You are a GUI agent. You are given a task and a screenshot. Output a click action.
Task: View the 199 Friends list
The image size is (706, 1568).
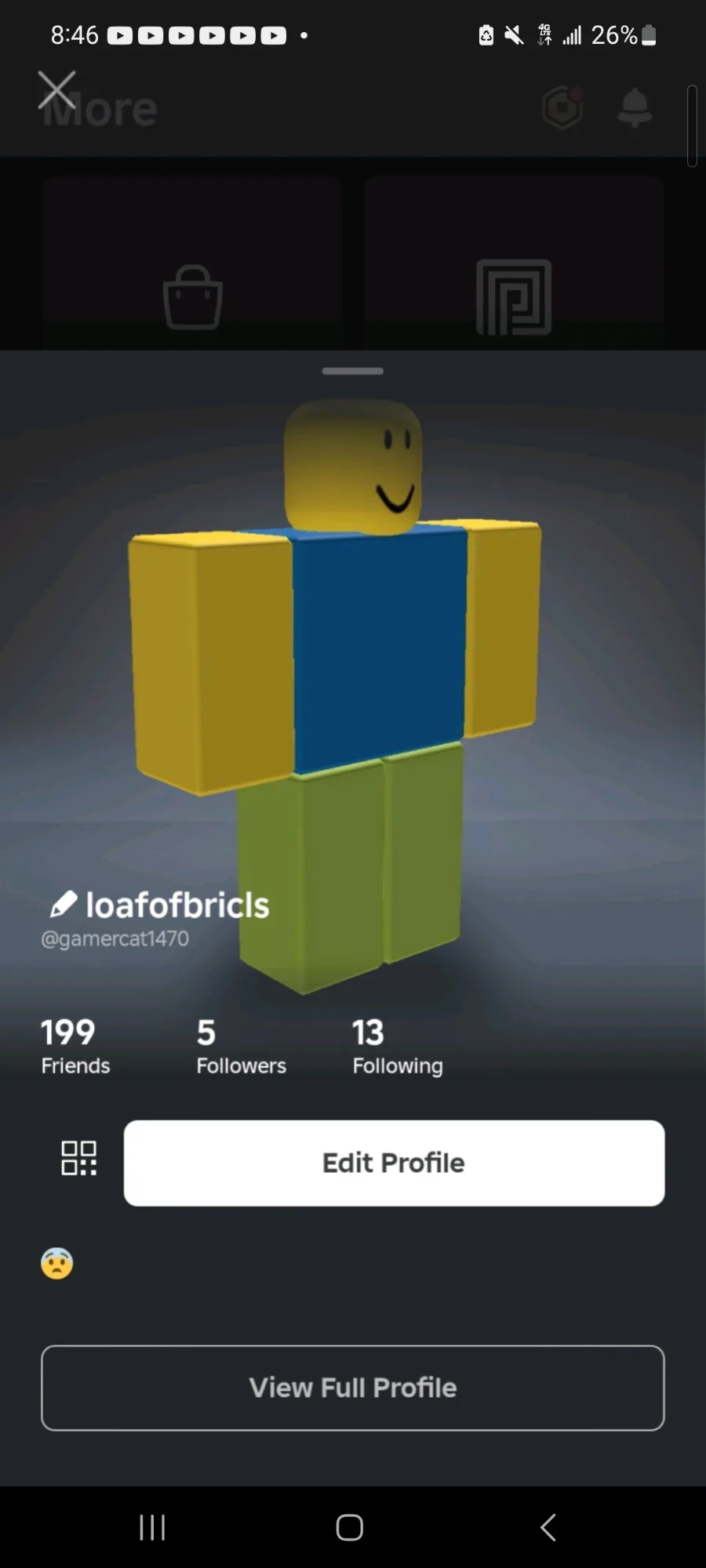(75, 1047)
